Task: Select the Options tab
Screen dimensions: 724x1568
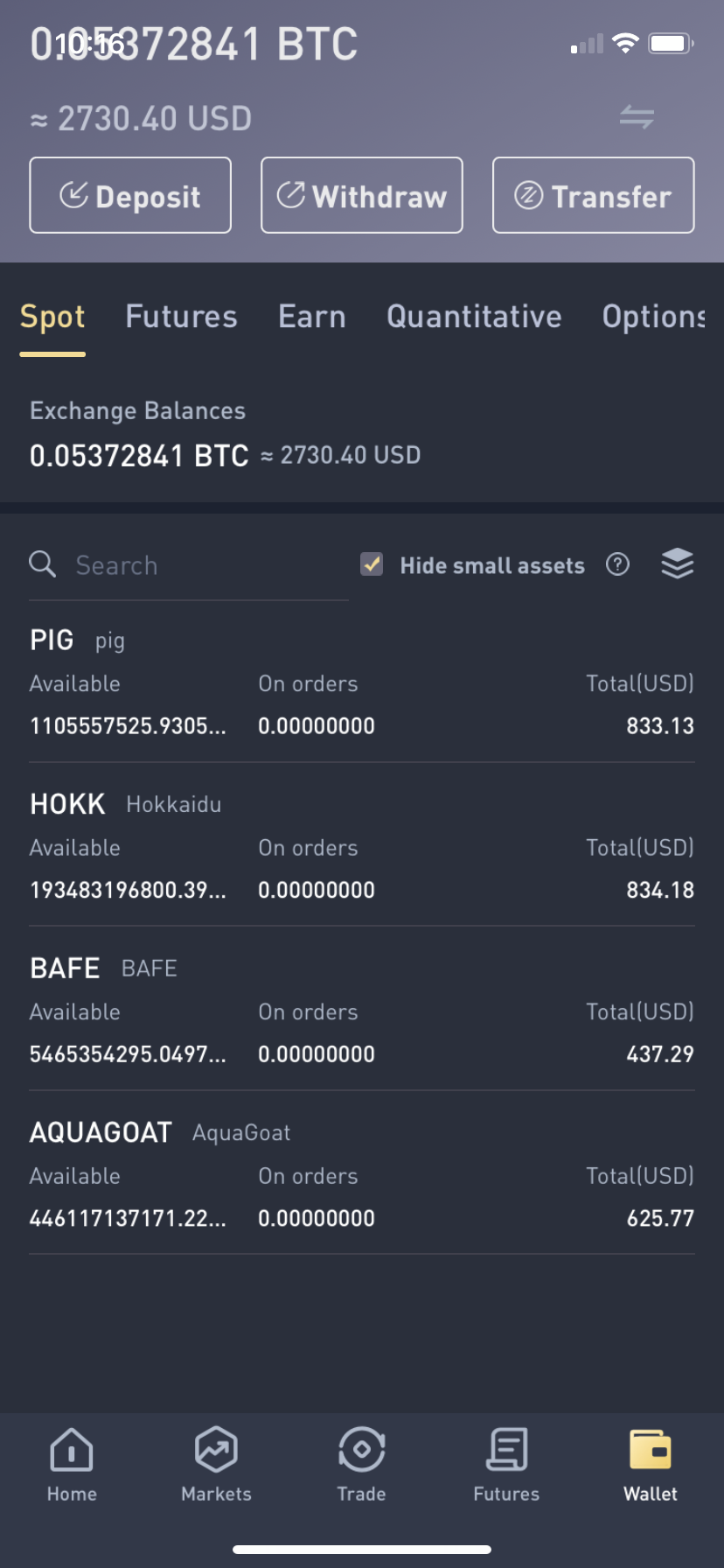Action: (x=654, y=317)
